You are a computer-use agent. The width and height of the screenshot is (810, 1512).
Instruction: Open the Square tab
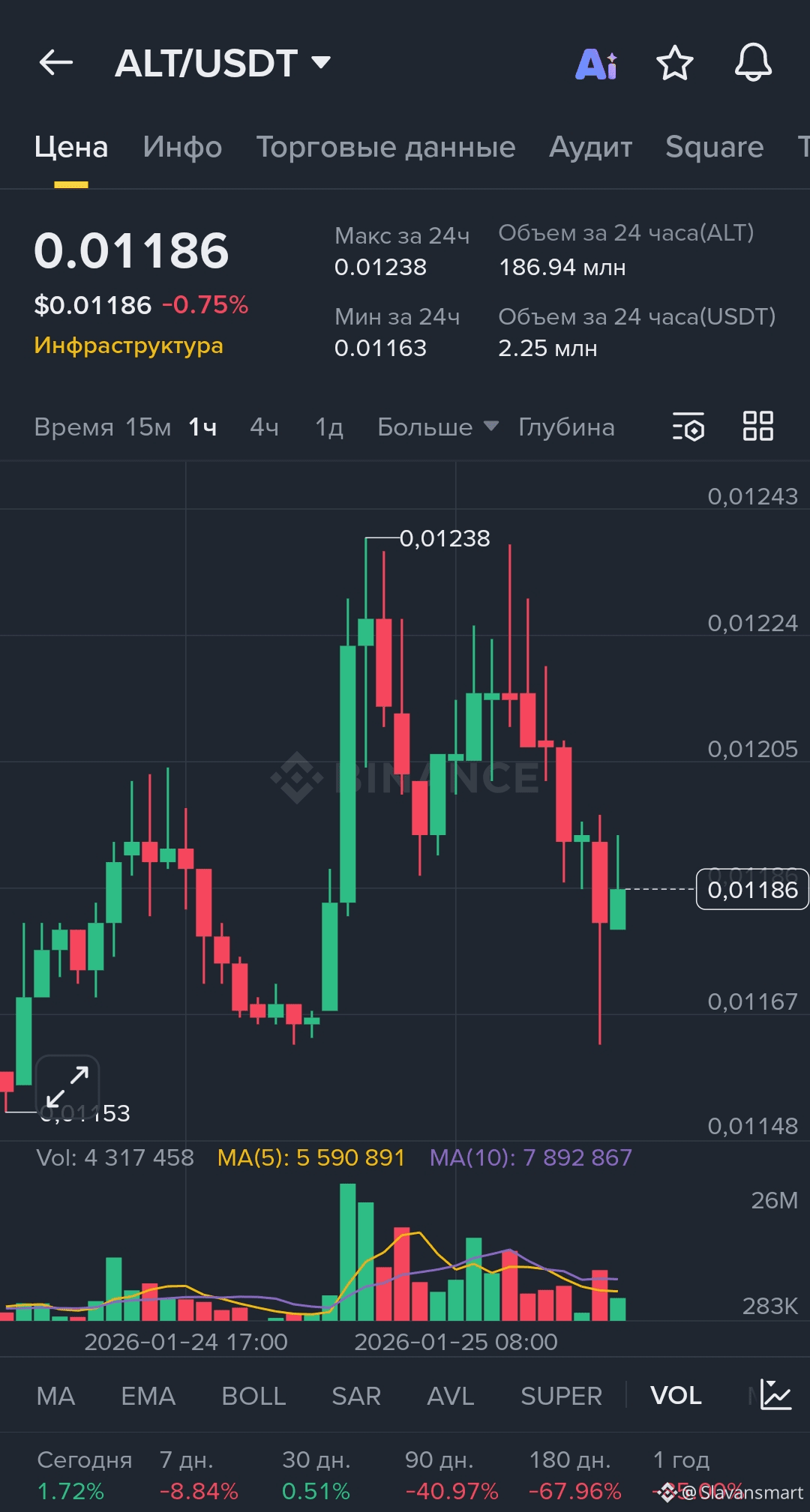pyautogui.click(x=714, y=147)
